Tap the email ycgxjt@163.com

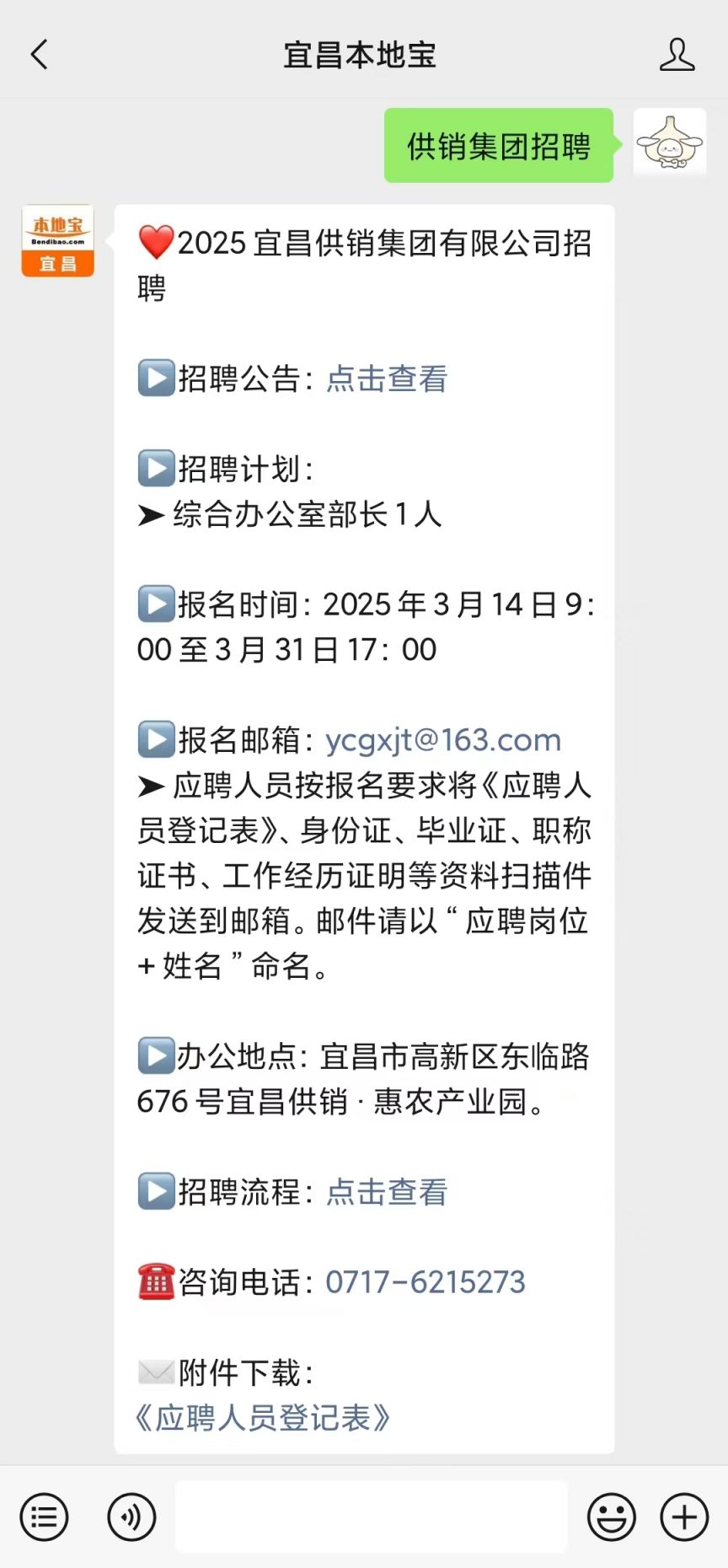pyautogui.click(x=443, y=740)
